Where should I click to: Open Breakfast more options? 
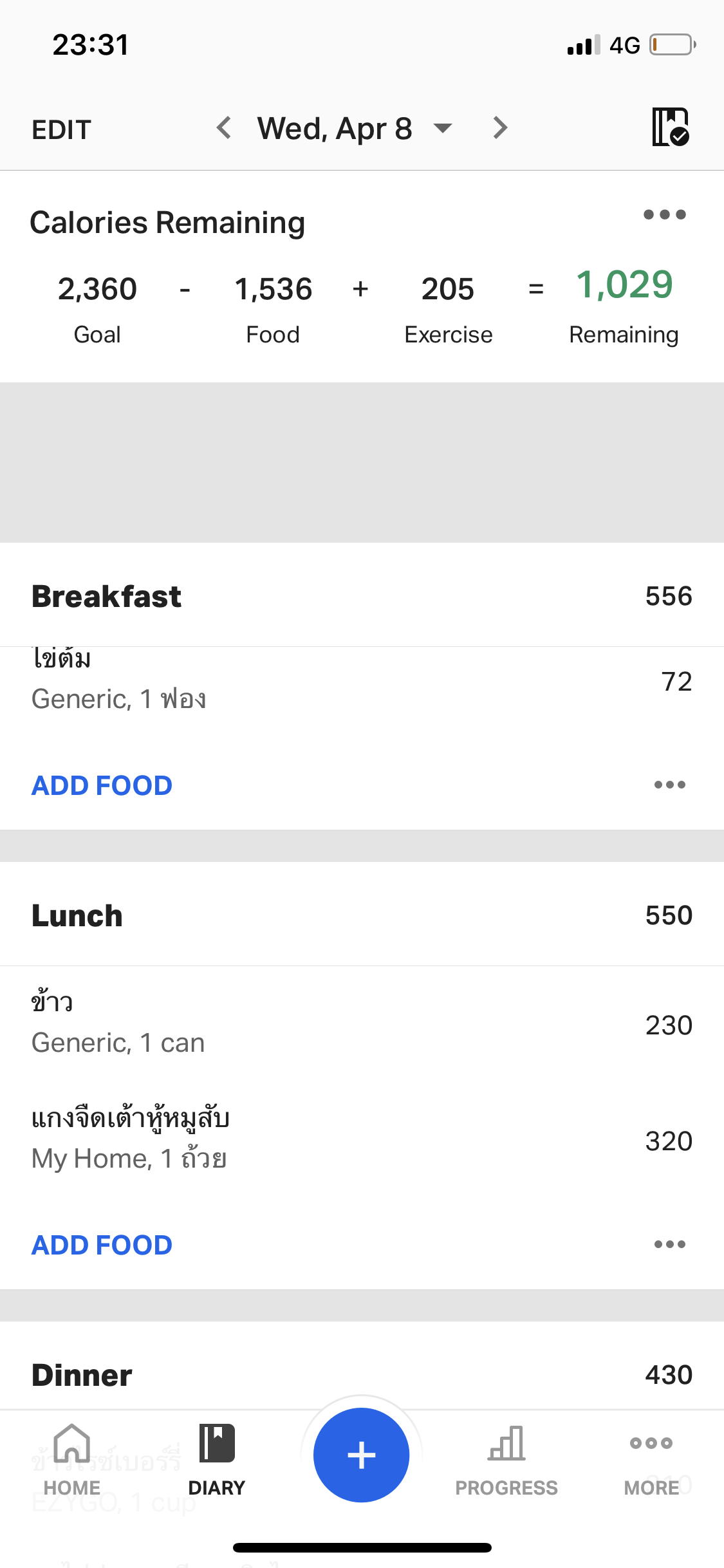pyautogui.click(x=669, y=785)
